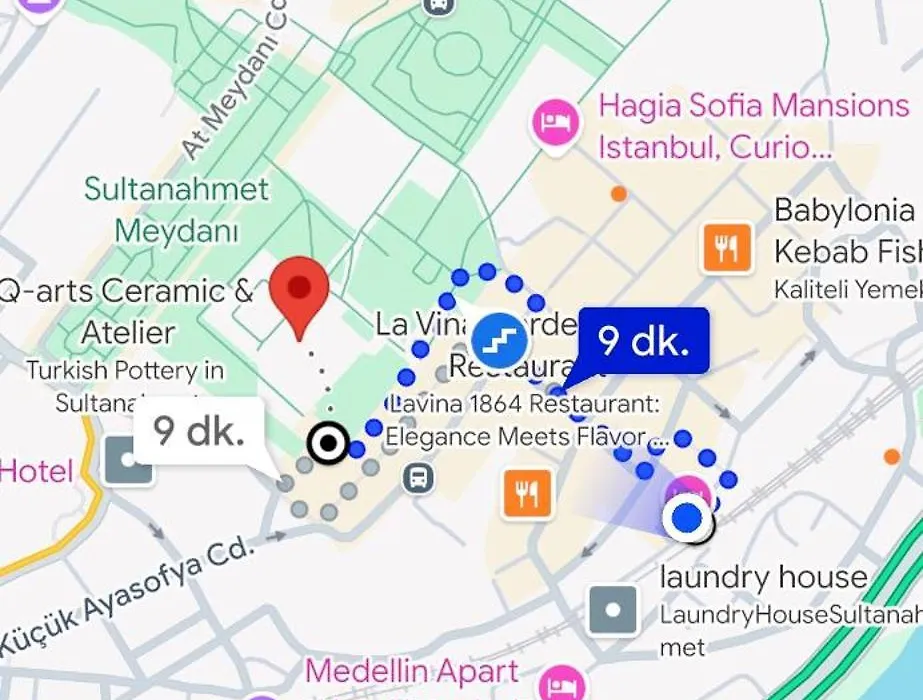Tap the bus stop icon
Image resolution: width=923 pixels, height=700 pixels.
pyautogui.click(x=419, y=478)
